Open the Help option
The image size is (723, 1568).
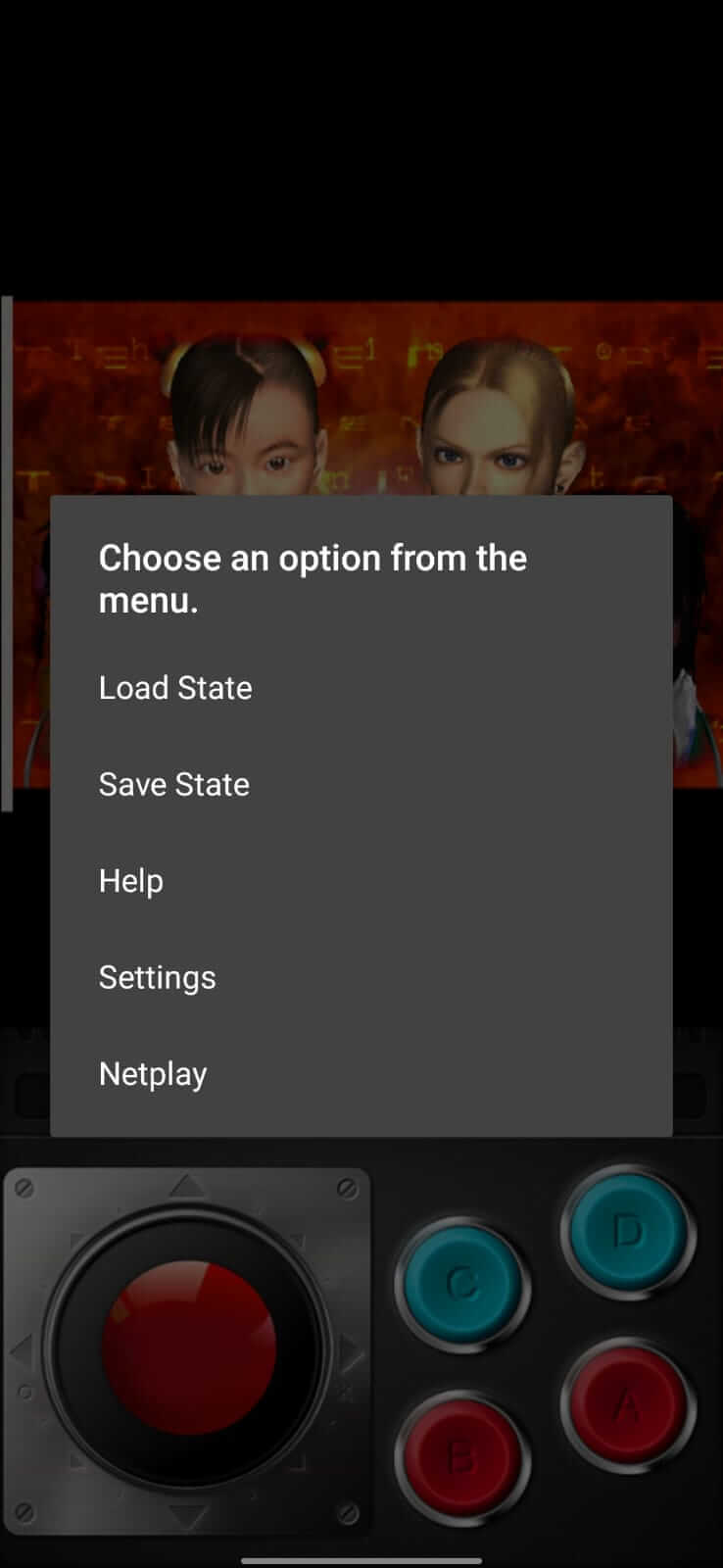[x=131, y=880]
